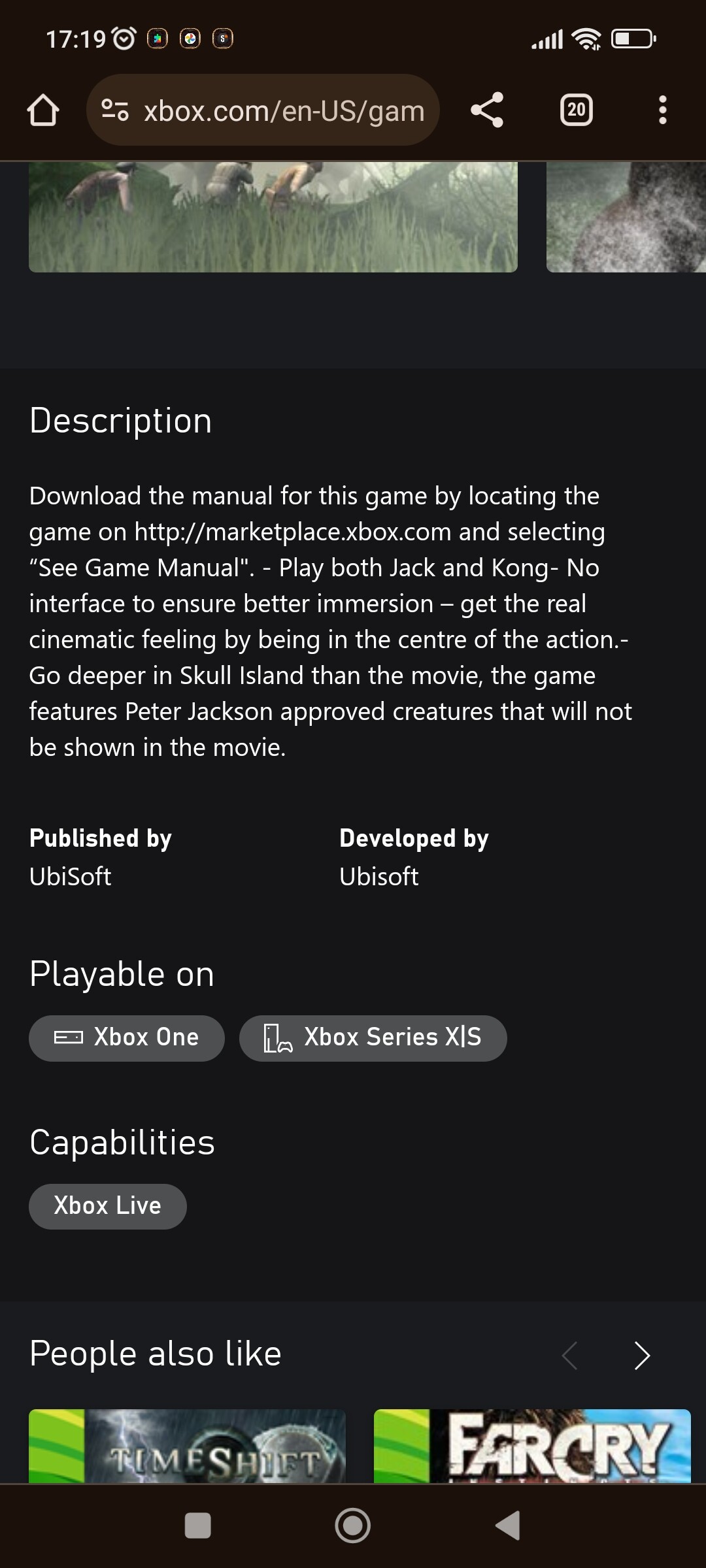Image resolution: width=706 pixels, height=1568 pixels.
Task: Open the browser overflow menu
Action: 662,110
